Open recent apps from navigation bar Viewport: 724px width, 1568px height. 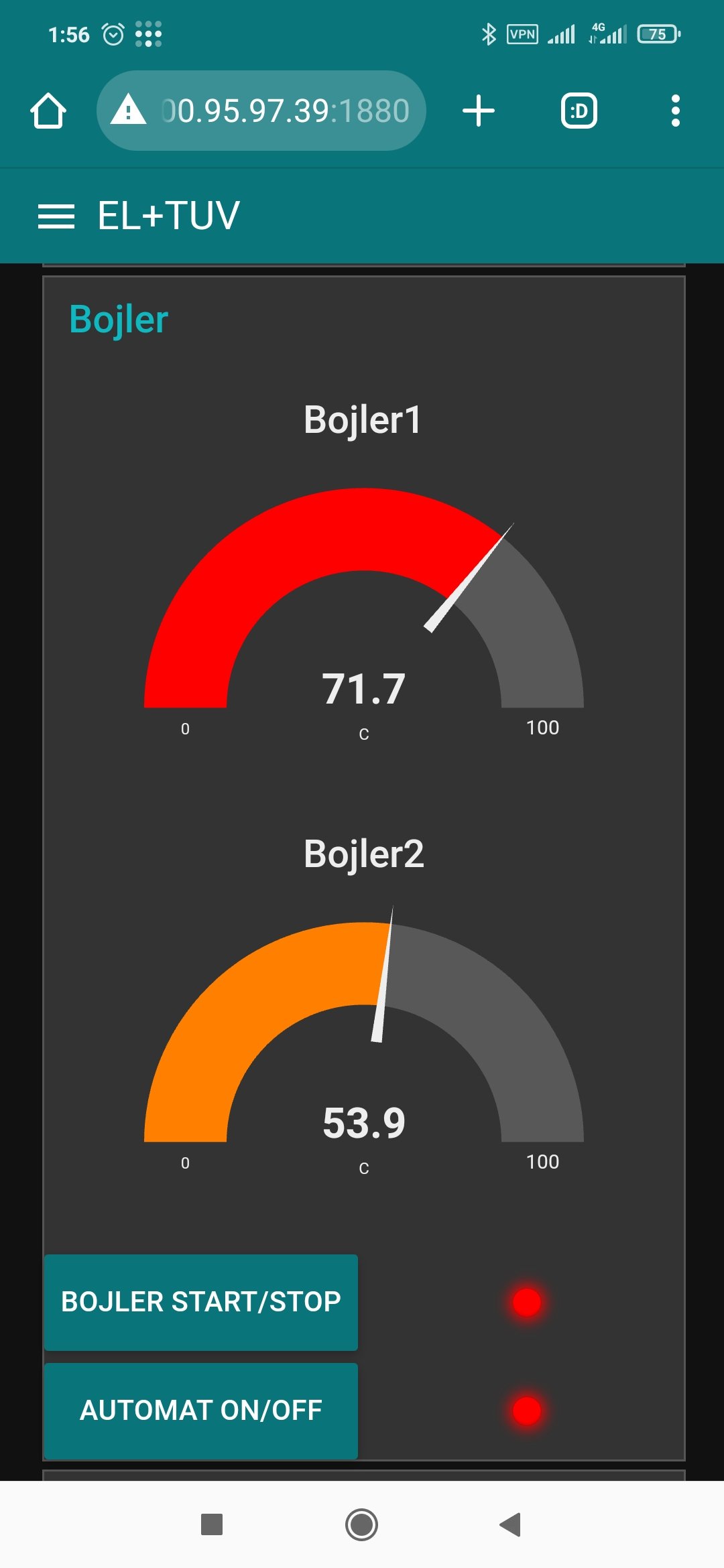point(212,1524)
